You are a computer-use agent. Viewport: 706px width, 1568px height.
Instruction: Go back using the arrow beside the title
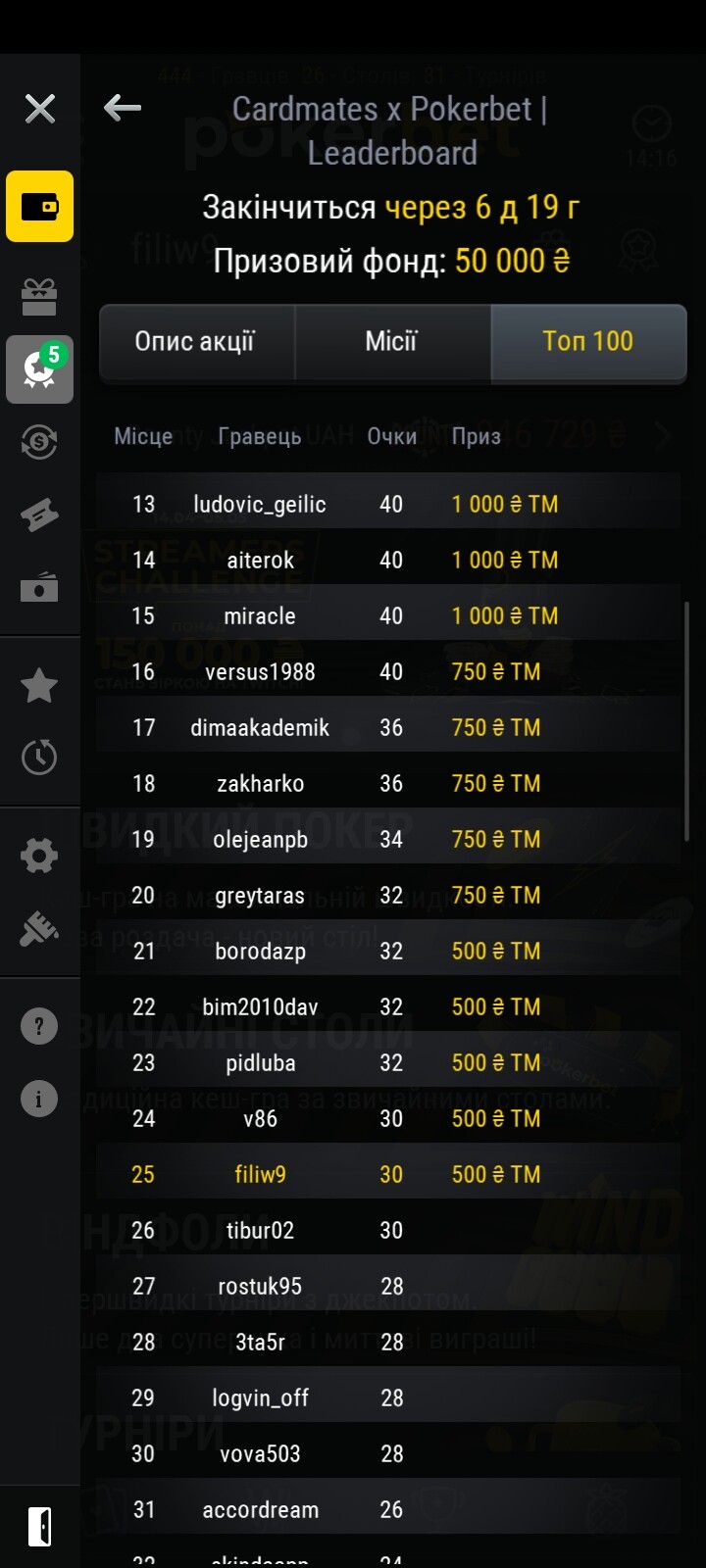pyautogui.click(x=123, y=108)
